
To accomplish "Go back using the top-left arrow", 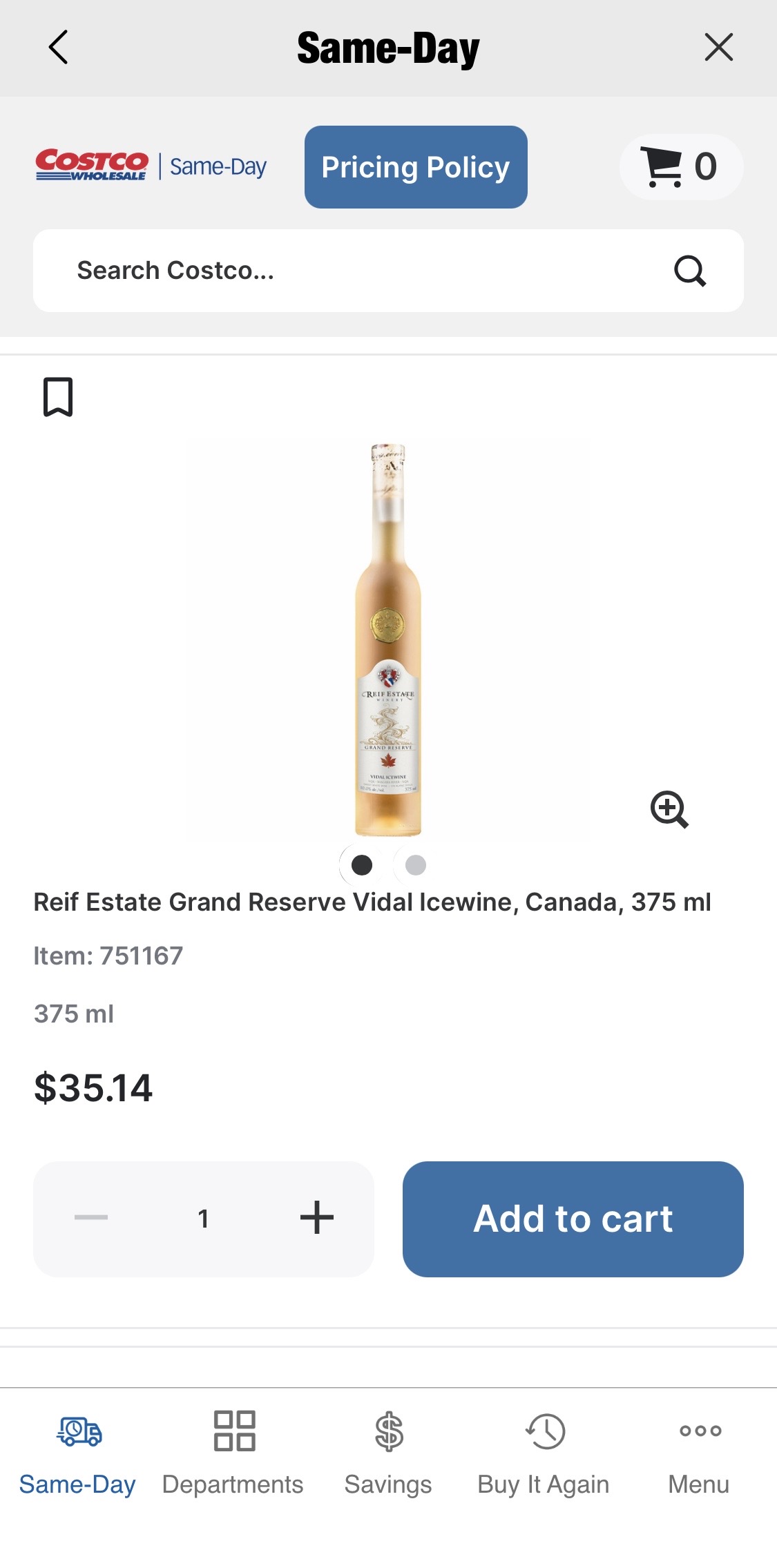I will pos(59,48).
